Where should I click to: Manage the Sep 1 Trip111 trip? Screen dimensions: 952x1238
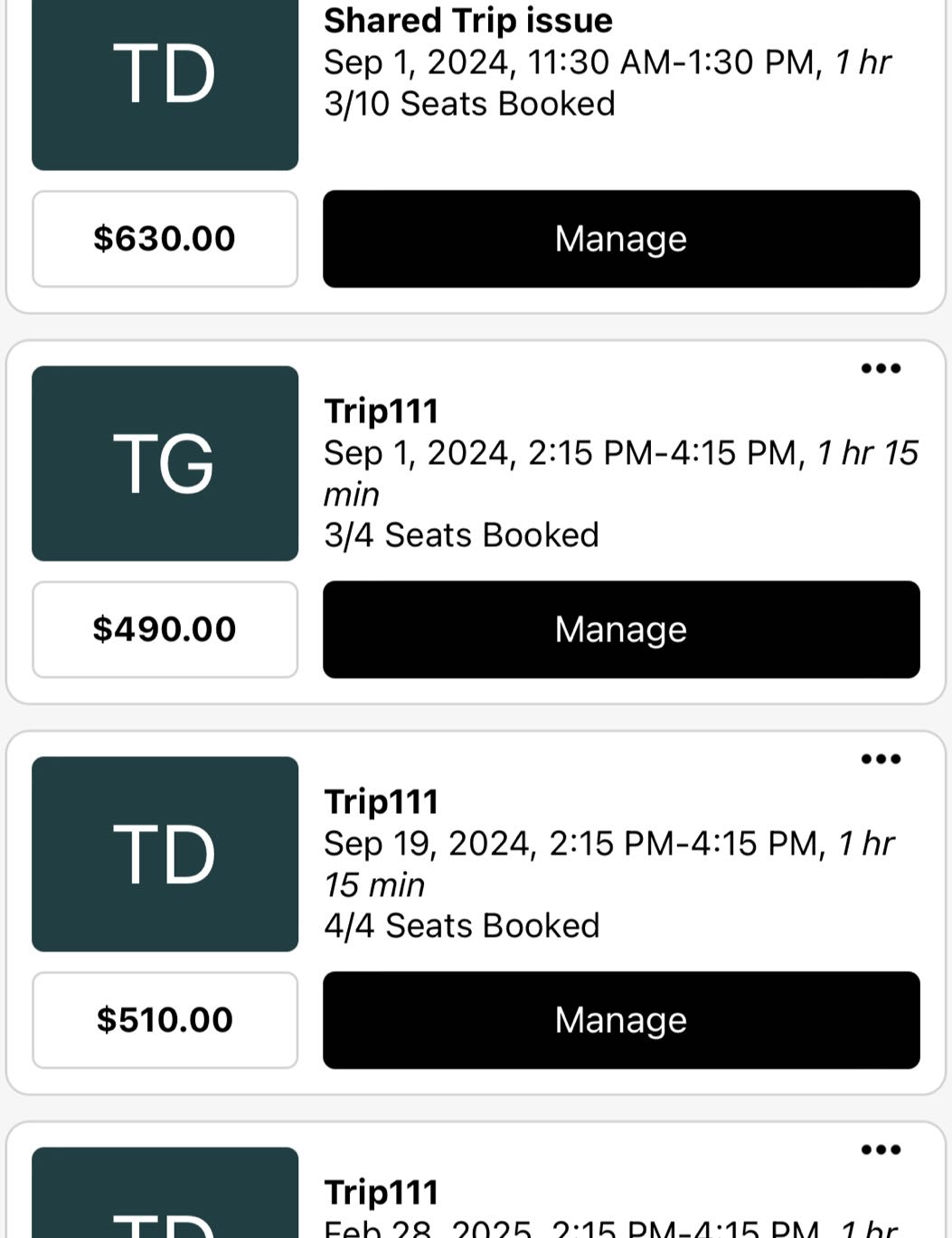click(x=621, y=629)
